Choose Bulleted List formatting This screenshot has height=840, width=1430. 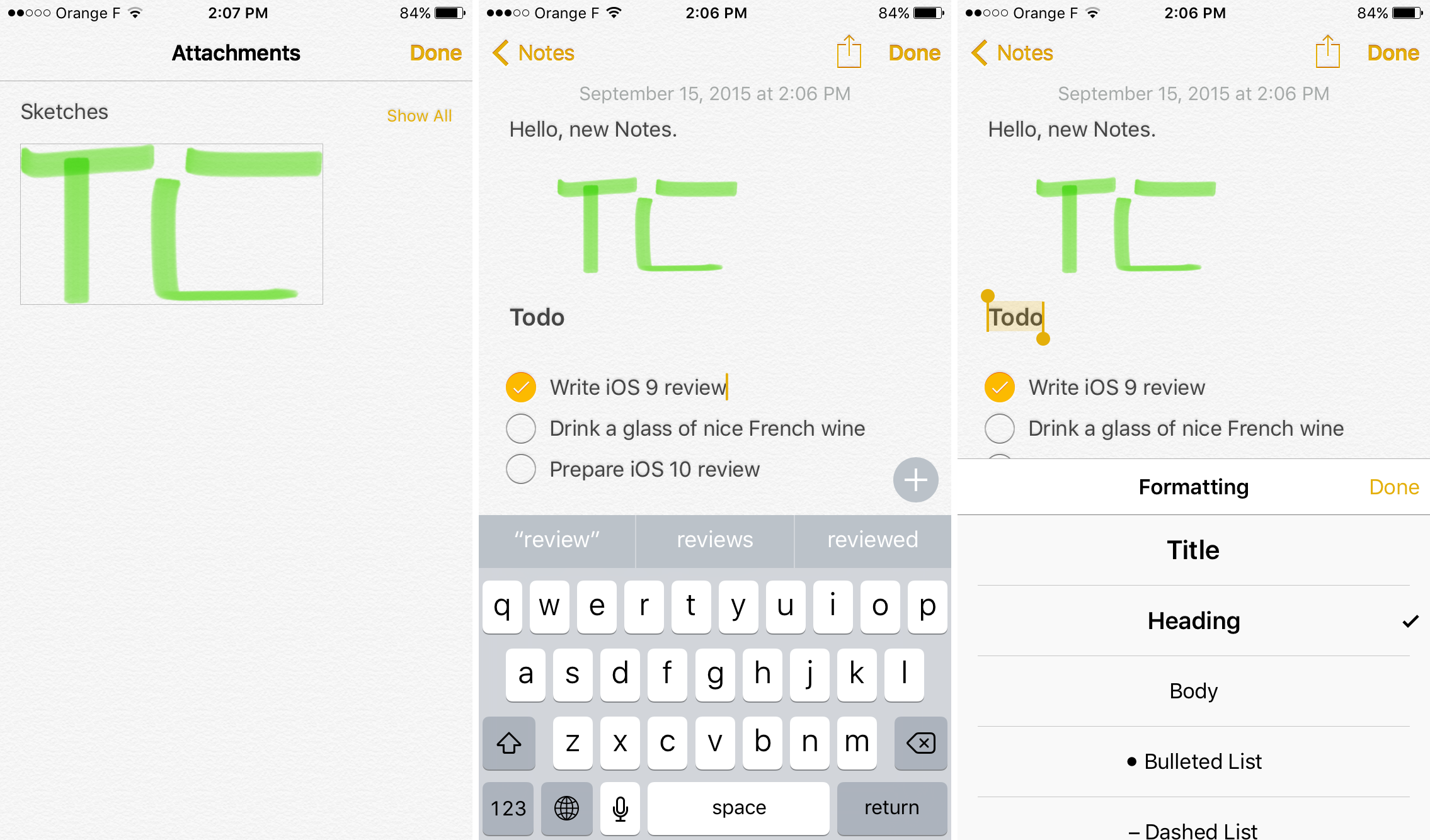point(1193,762)
